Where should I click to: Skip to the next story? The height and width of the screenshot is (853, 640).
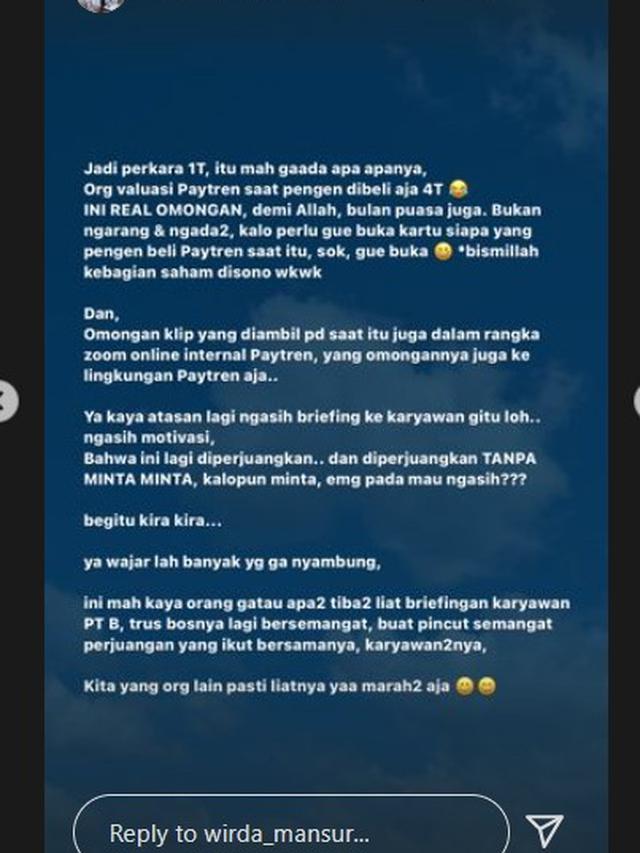click(x=634, y=402)
